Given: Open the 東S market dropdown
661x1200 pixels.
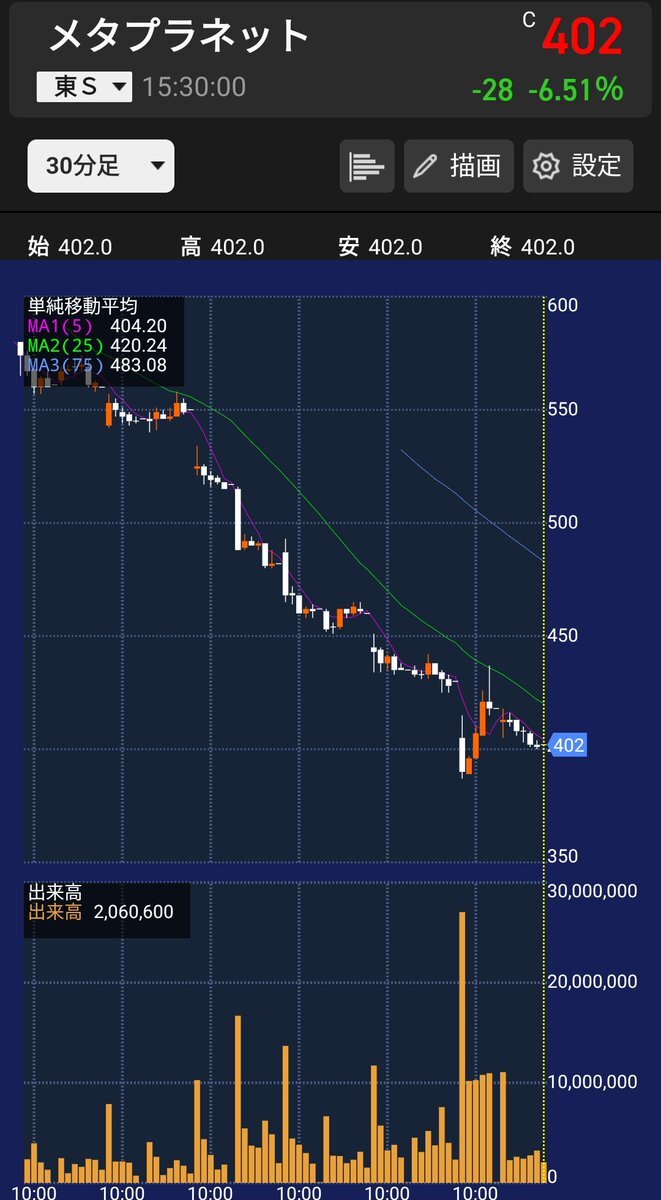Looking at the screenshot, I should click(x=84, y=87).
